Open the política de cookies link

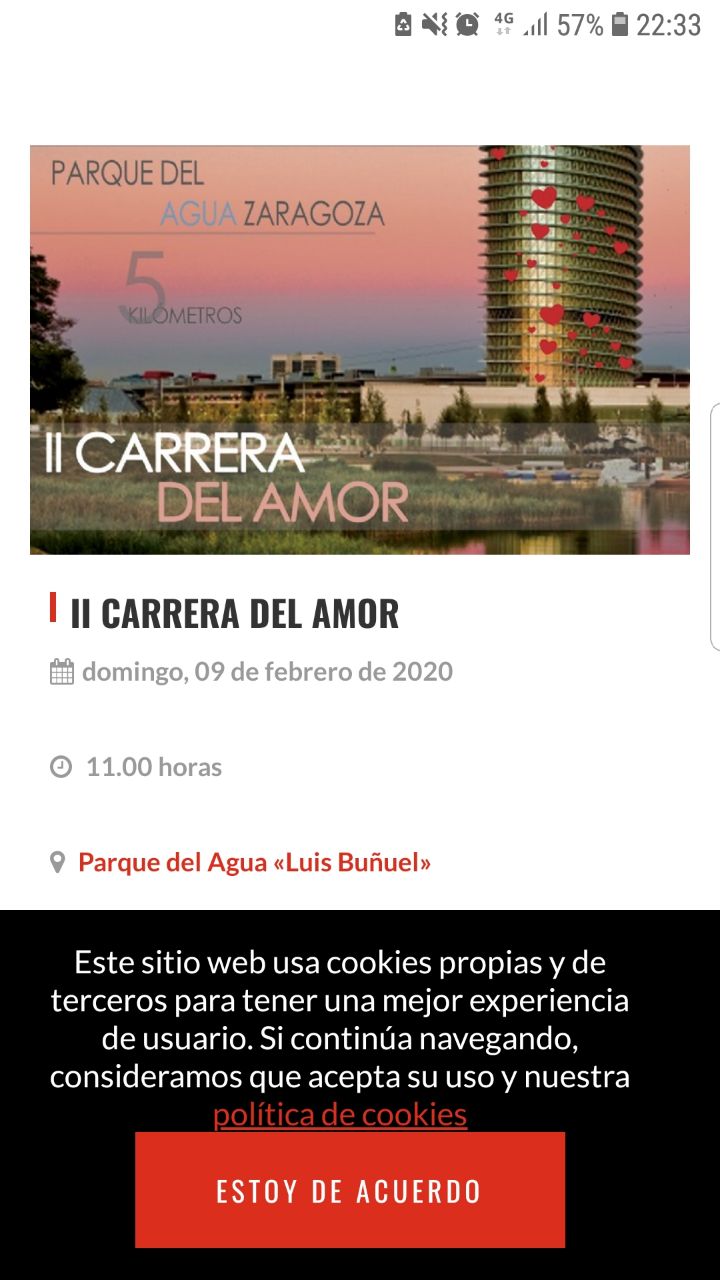[340, 1114]
